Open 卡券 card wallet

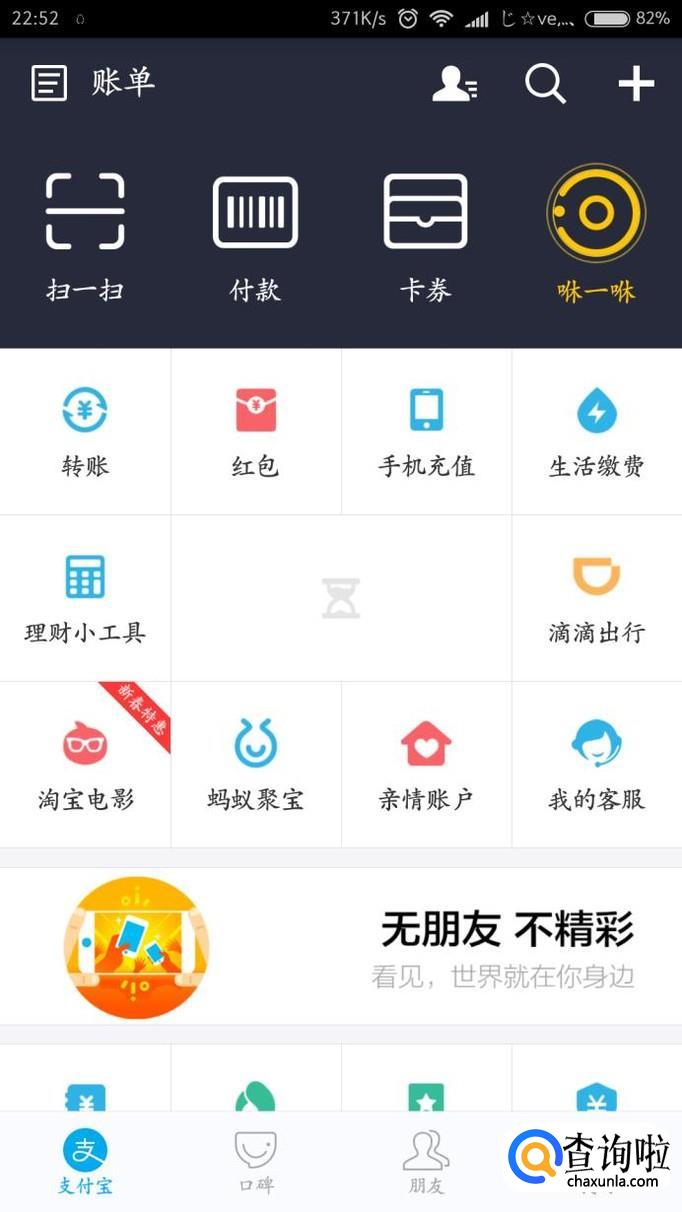coord(426,235)
